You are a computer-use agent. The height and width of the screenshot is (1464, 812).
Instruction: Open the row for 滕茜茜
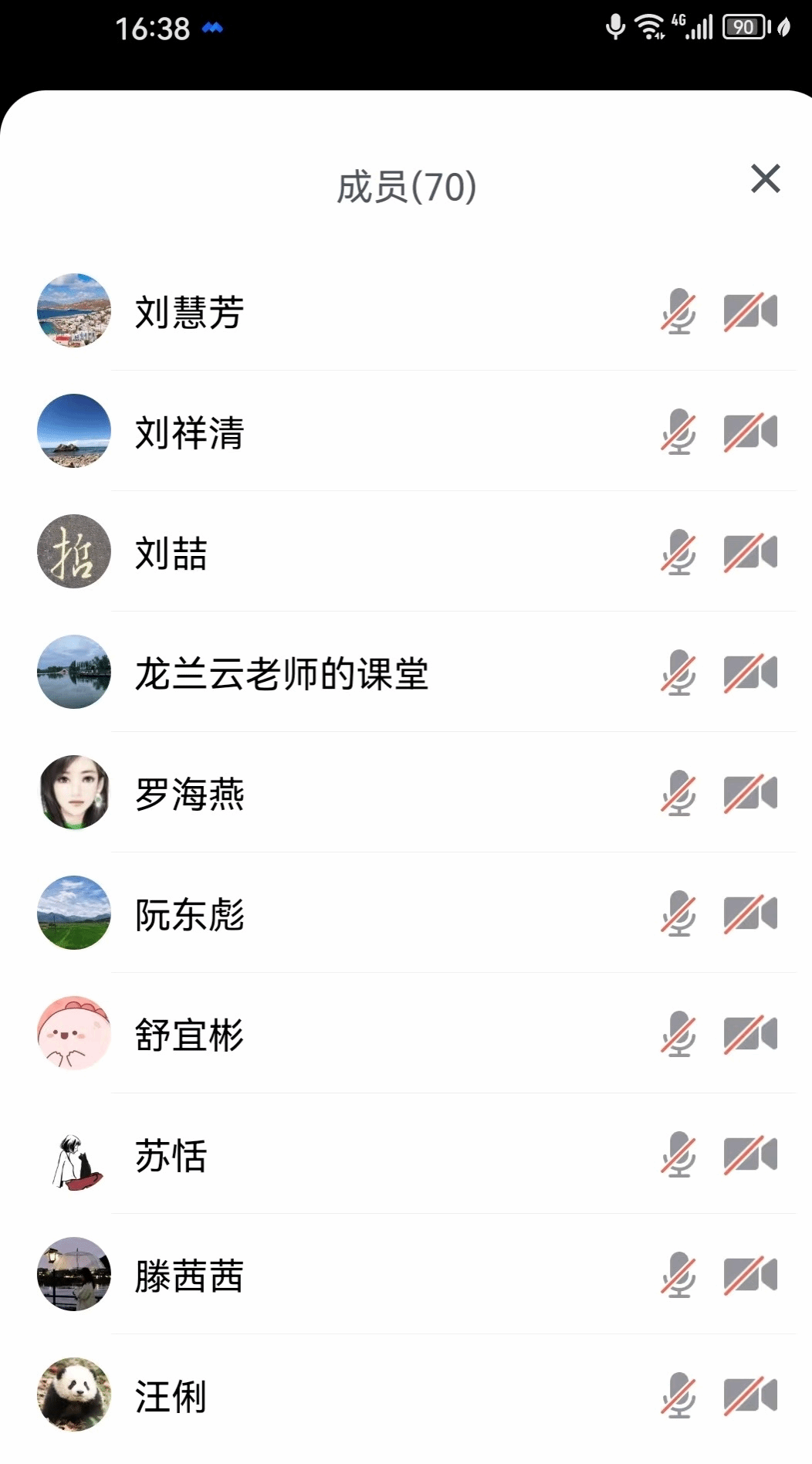pyautogui.click(x=190, y=1276)
